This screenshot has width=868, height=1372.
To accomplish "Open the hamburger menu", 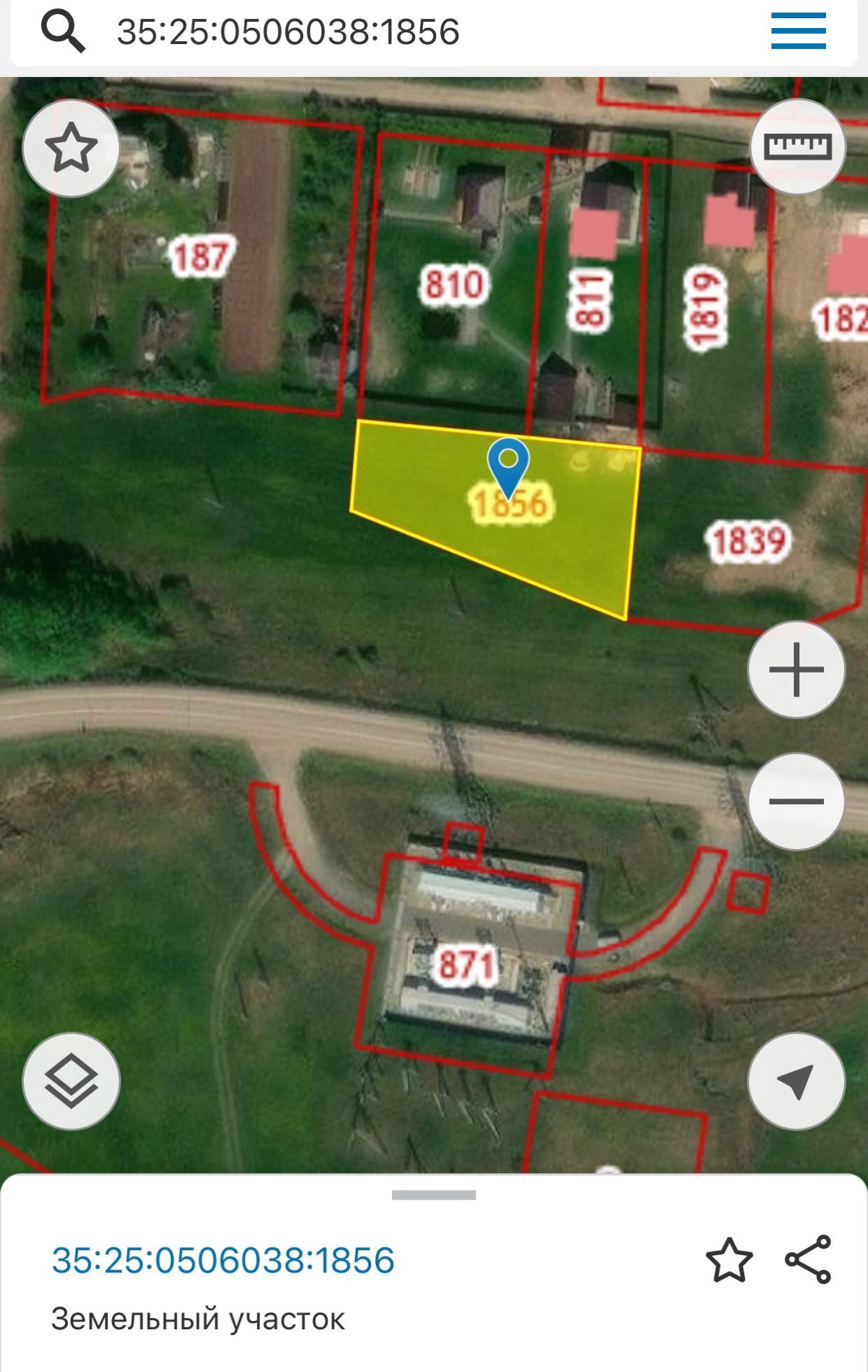I will pyautogui.click(x=798, y=31).
